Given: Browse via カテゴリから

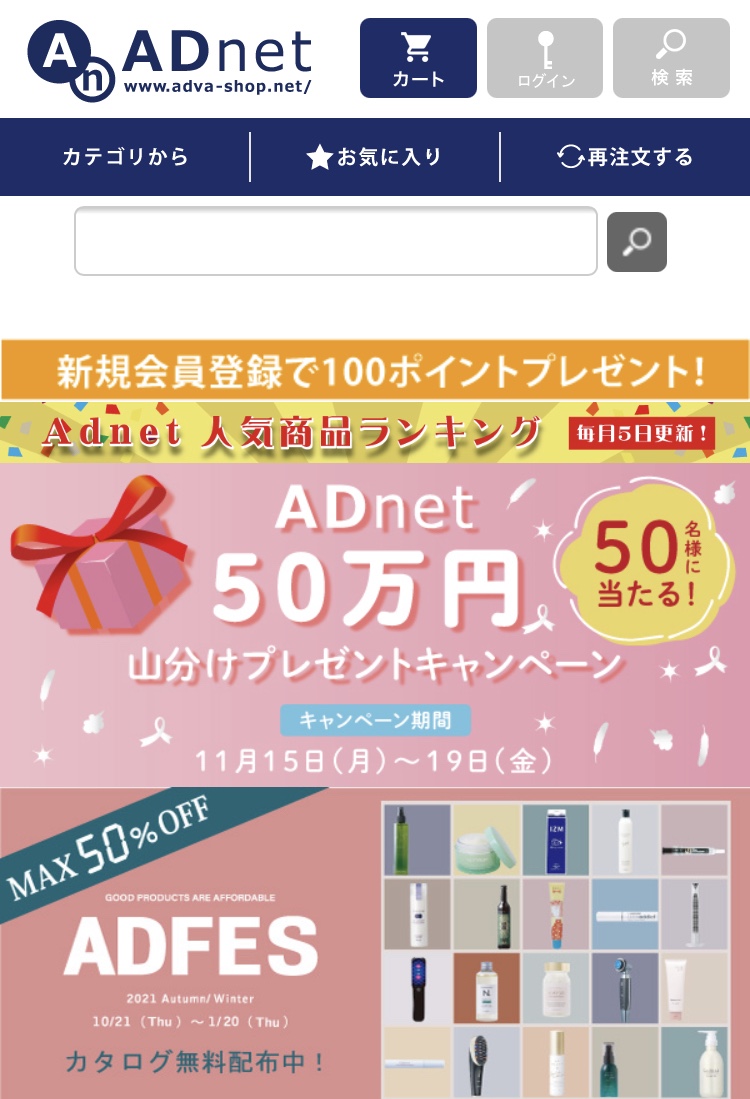Looking at the screenshot, I should click(x=125, y=157).
